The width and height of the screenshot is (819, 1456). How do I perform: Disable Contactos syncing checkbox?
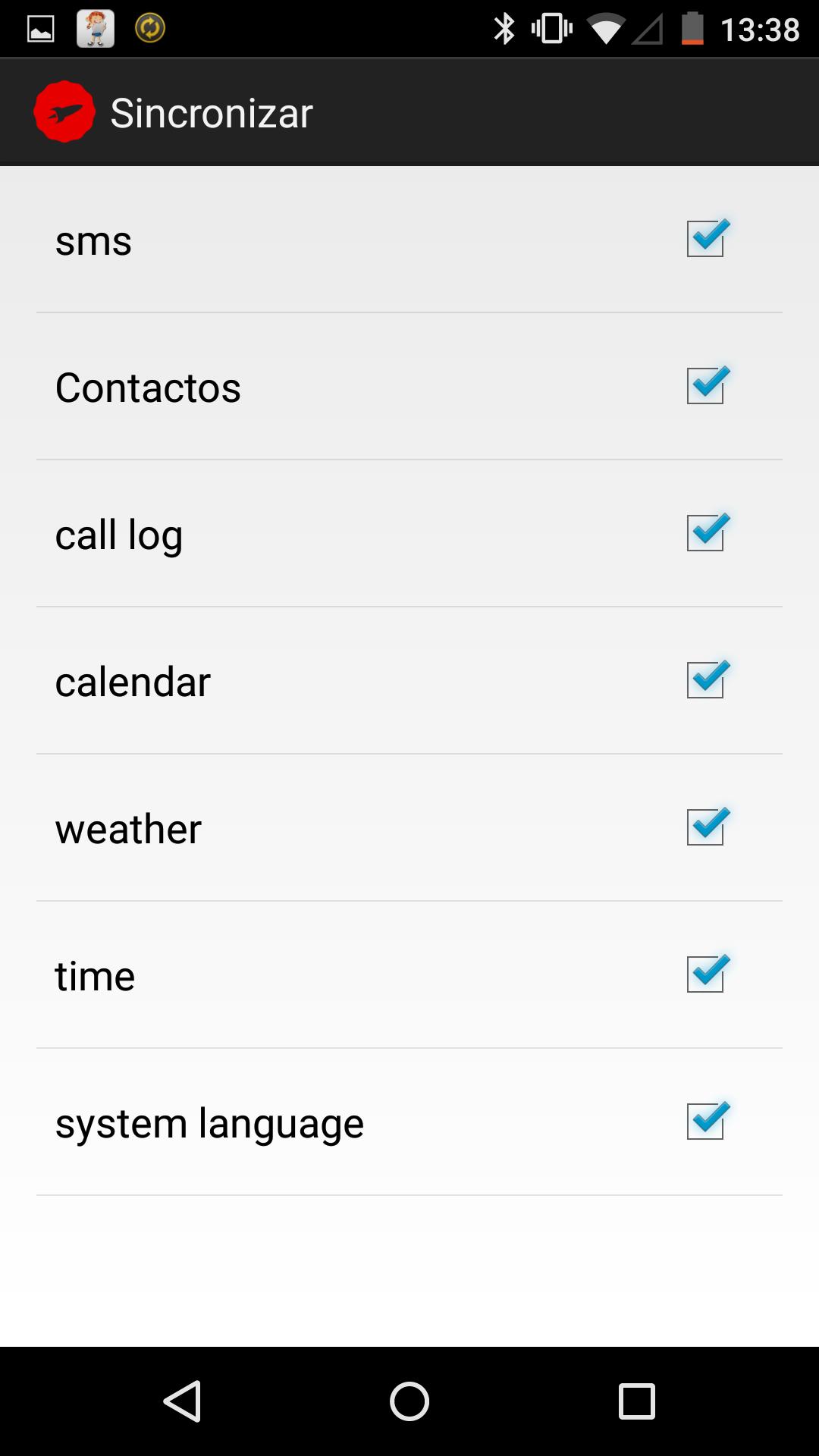point(705,386)
